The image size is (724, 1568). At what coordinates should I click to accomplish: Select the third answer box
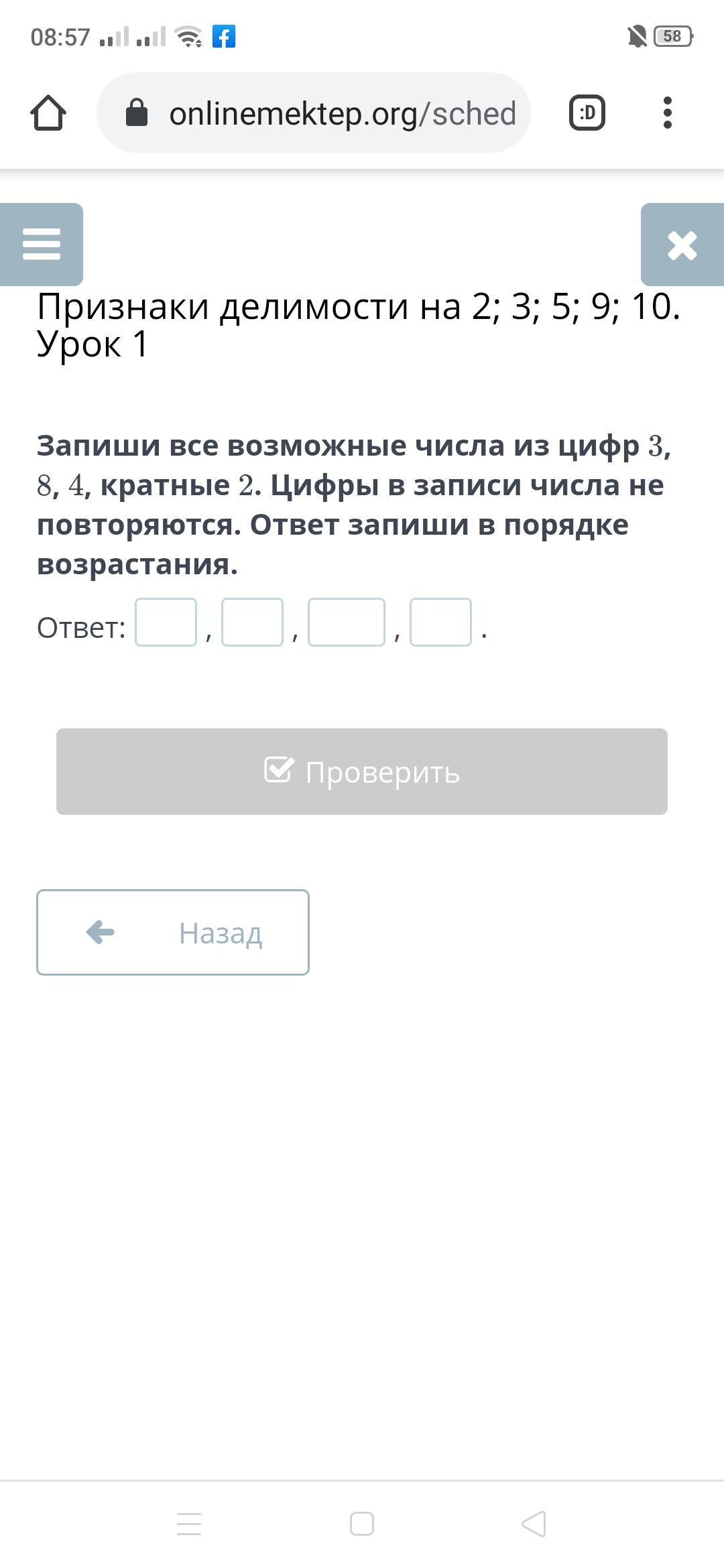[347, 623]
